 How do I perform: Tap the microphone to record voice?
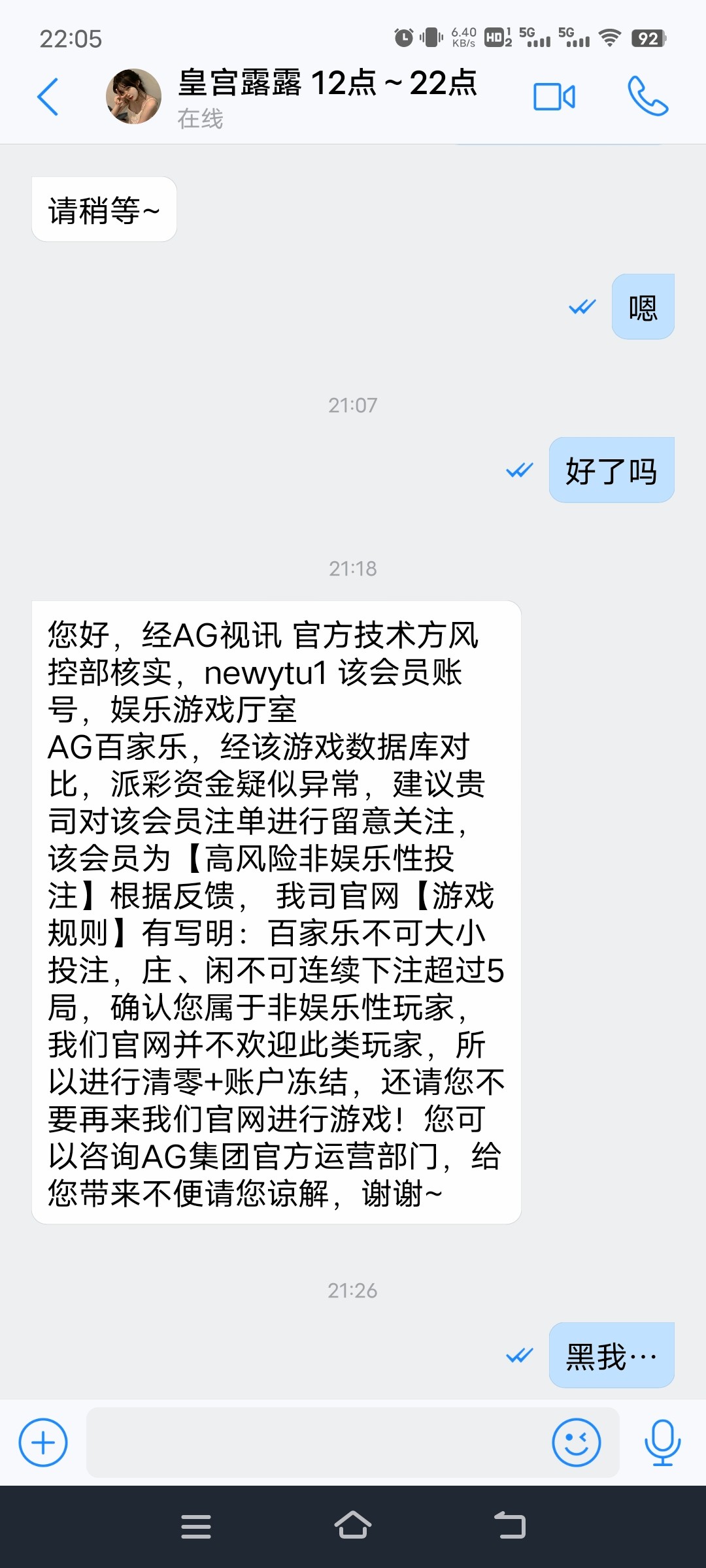click(662, 1442)
